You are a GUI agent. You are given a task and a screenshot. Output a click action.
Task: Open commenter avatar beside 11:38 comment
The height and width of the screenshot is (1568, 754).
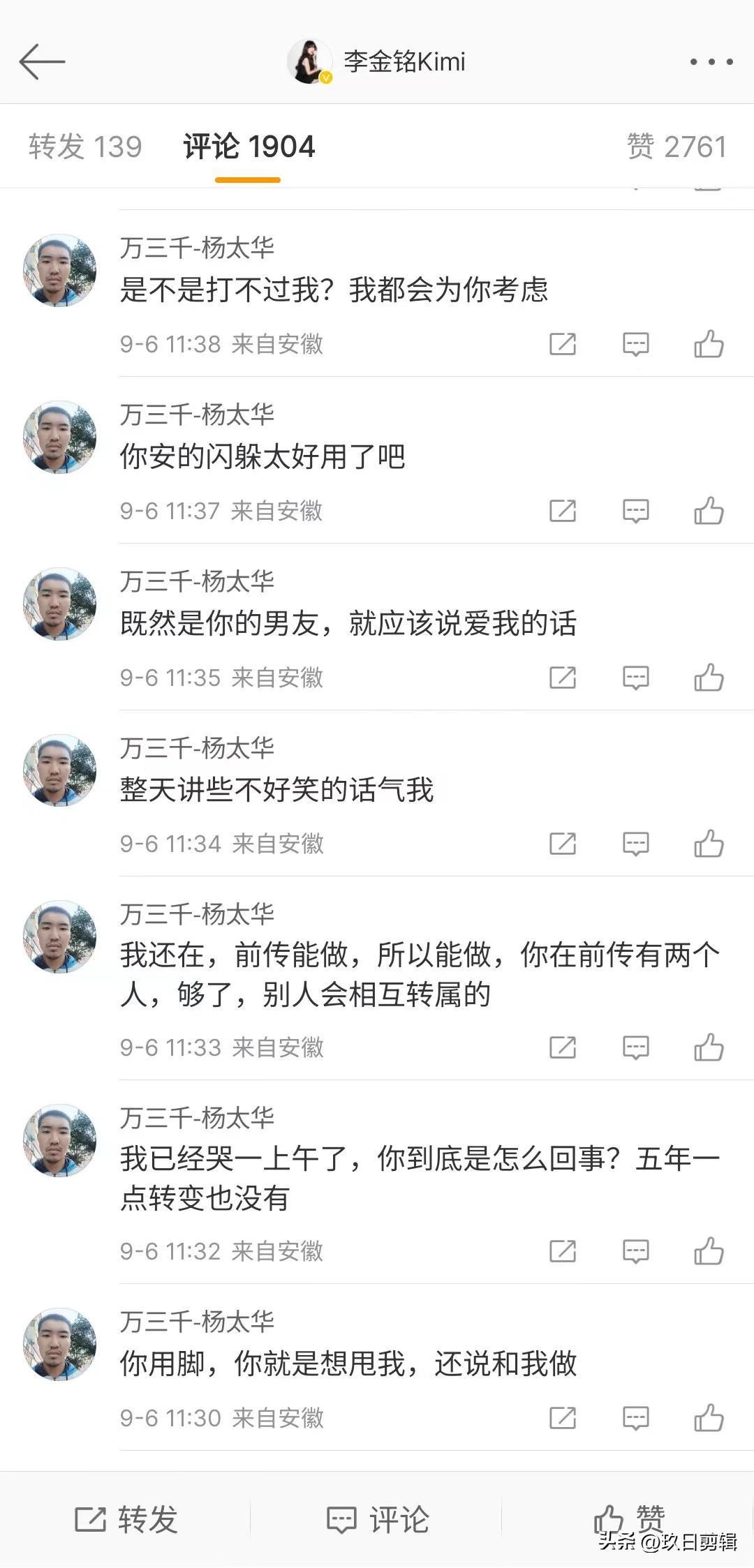pos(60,271)
